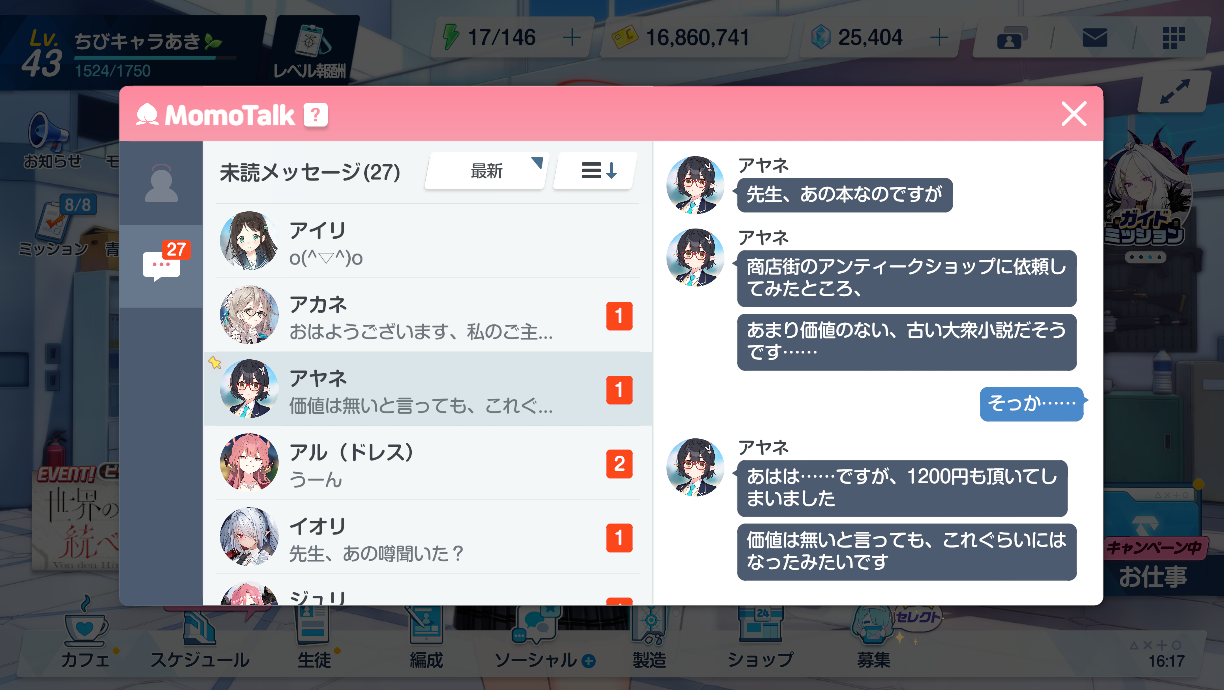Tap the そっか…… reply bubble
Image resolution: width=1224 pixels, height=690 pixels.
click(1031, 404)
